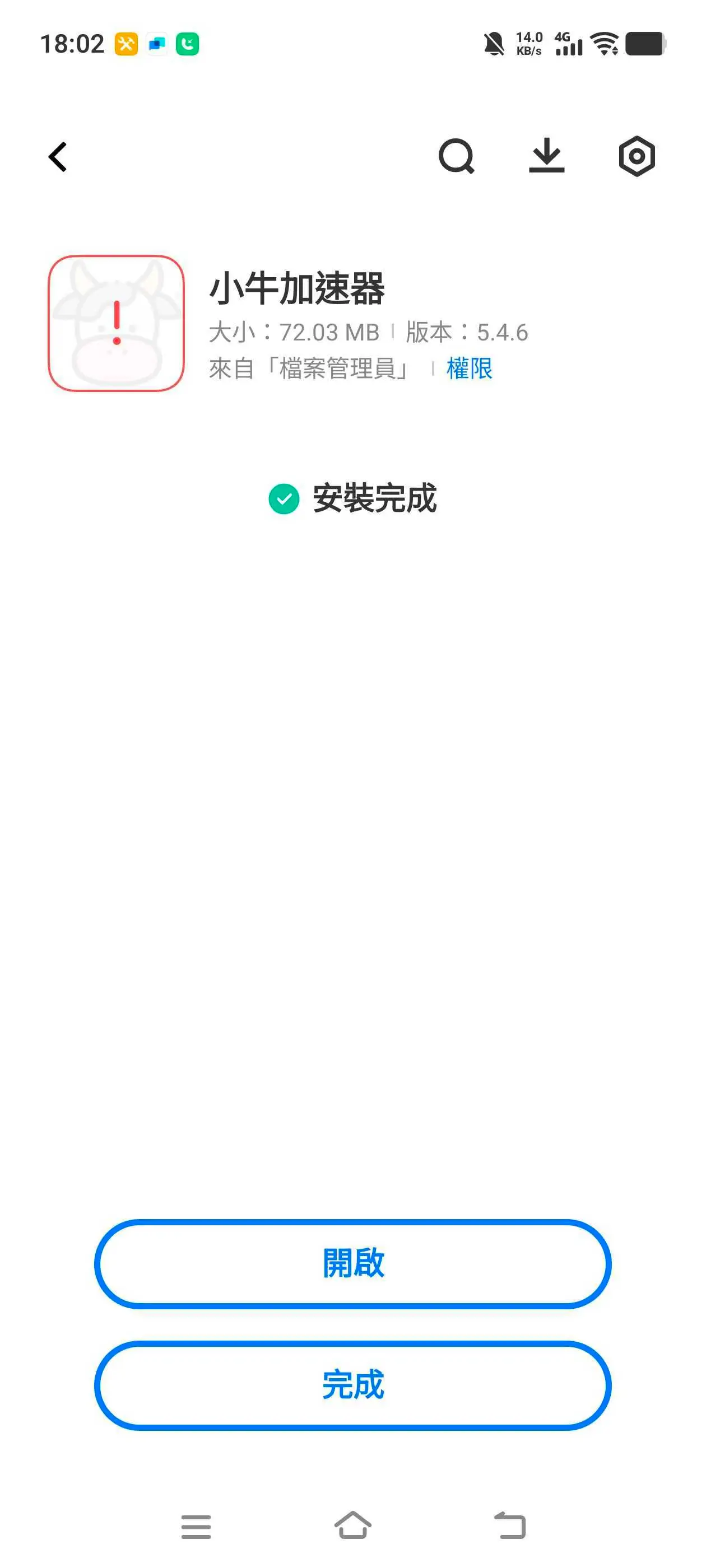Open the search icon in the toolbar

(456, 156)
